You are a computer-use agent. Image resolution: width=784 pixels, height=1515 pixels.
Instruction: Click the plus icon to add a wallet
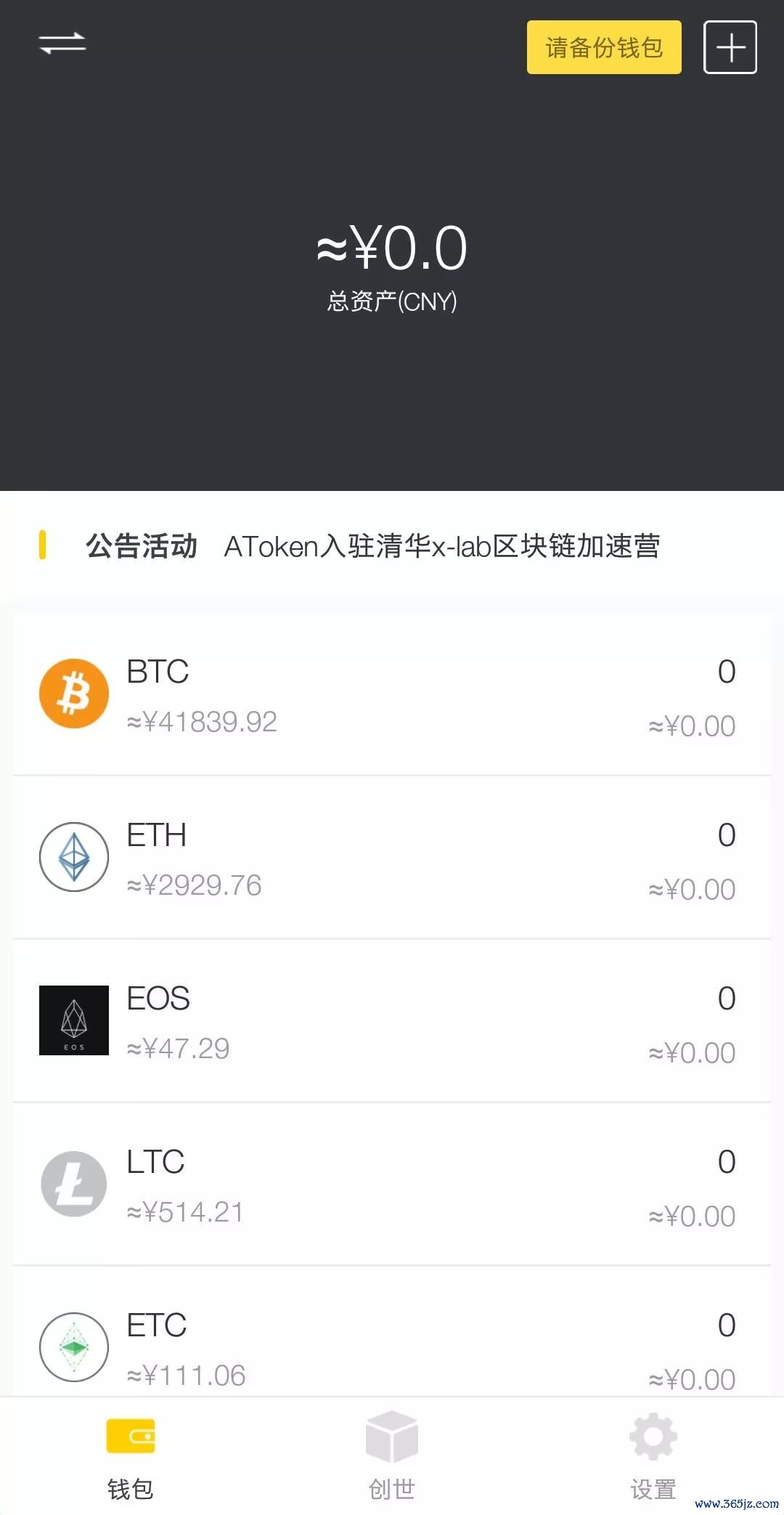click(730, 46)
